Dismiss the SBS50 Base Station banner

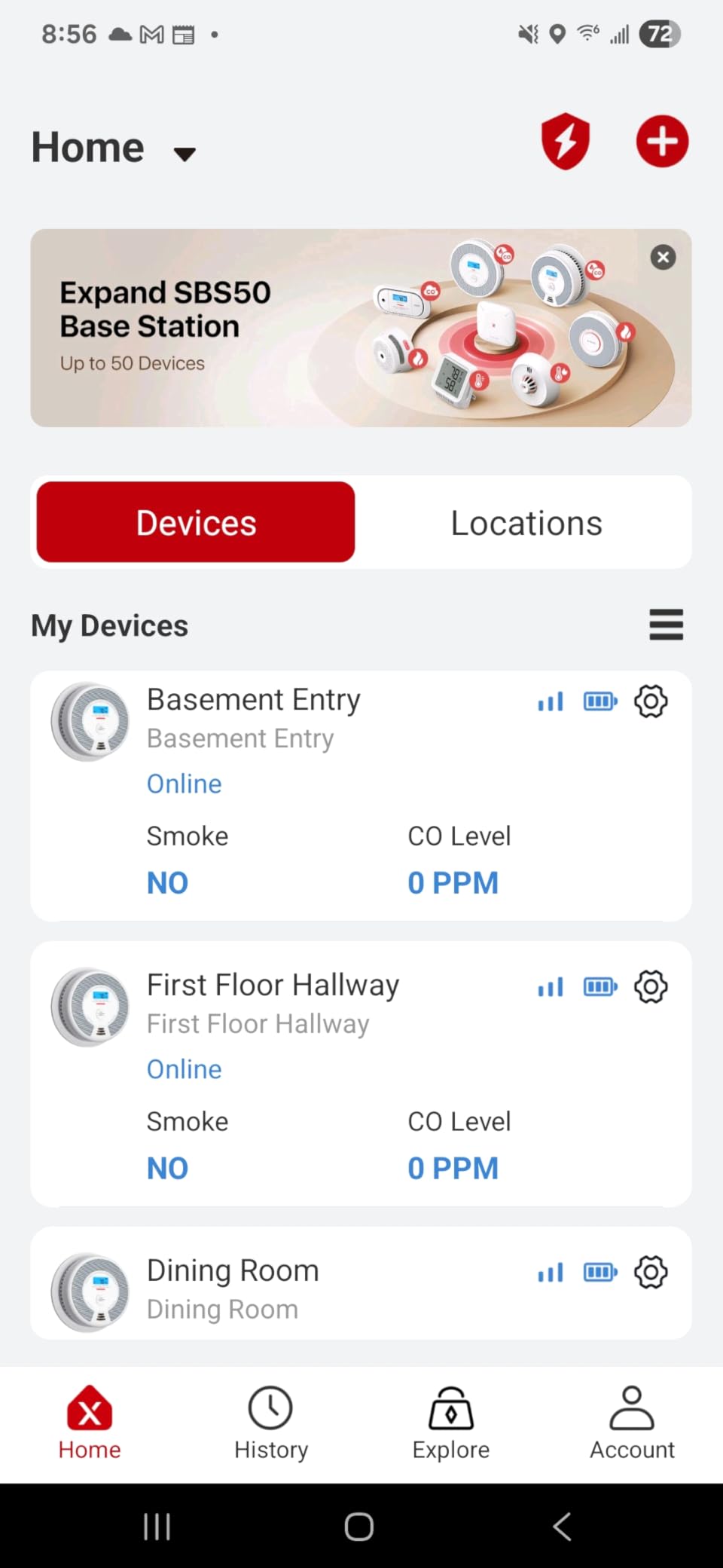click(x=663, y=257)
